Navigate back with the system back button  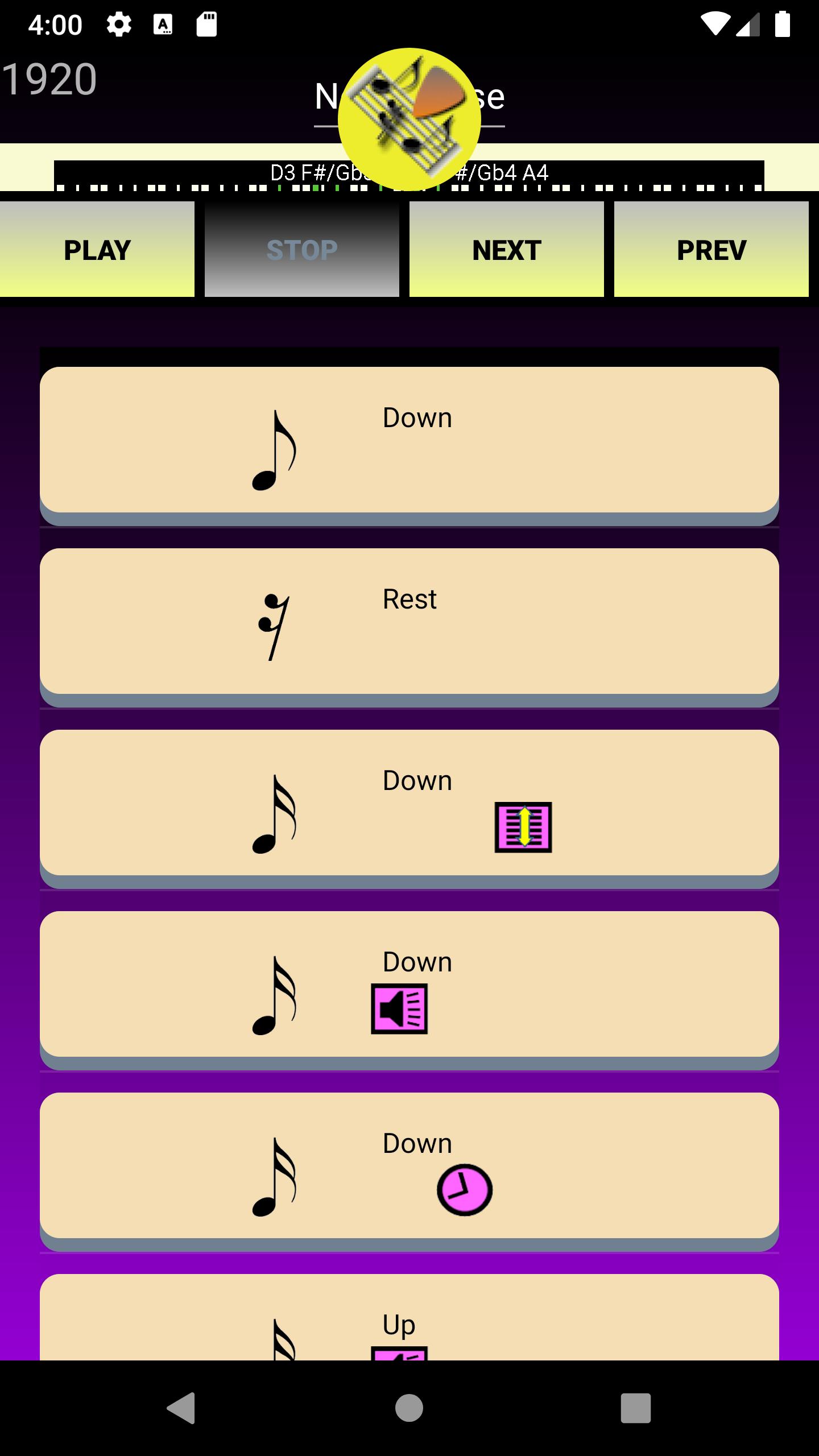click(x=181, y=1408)
